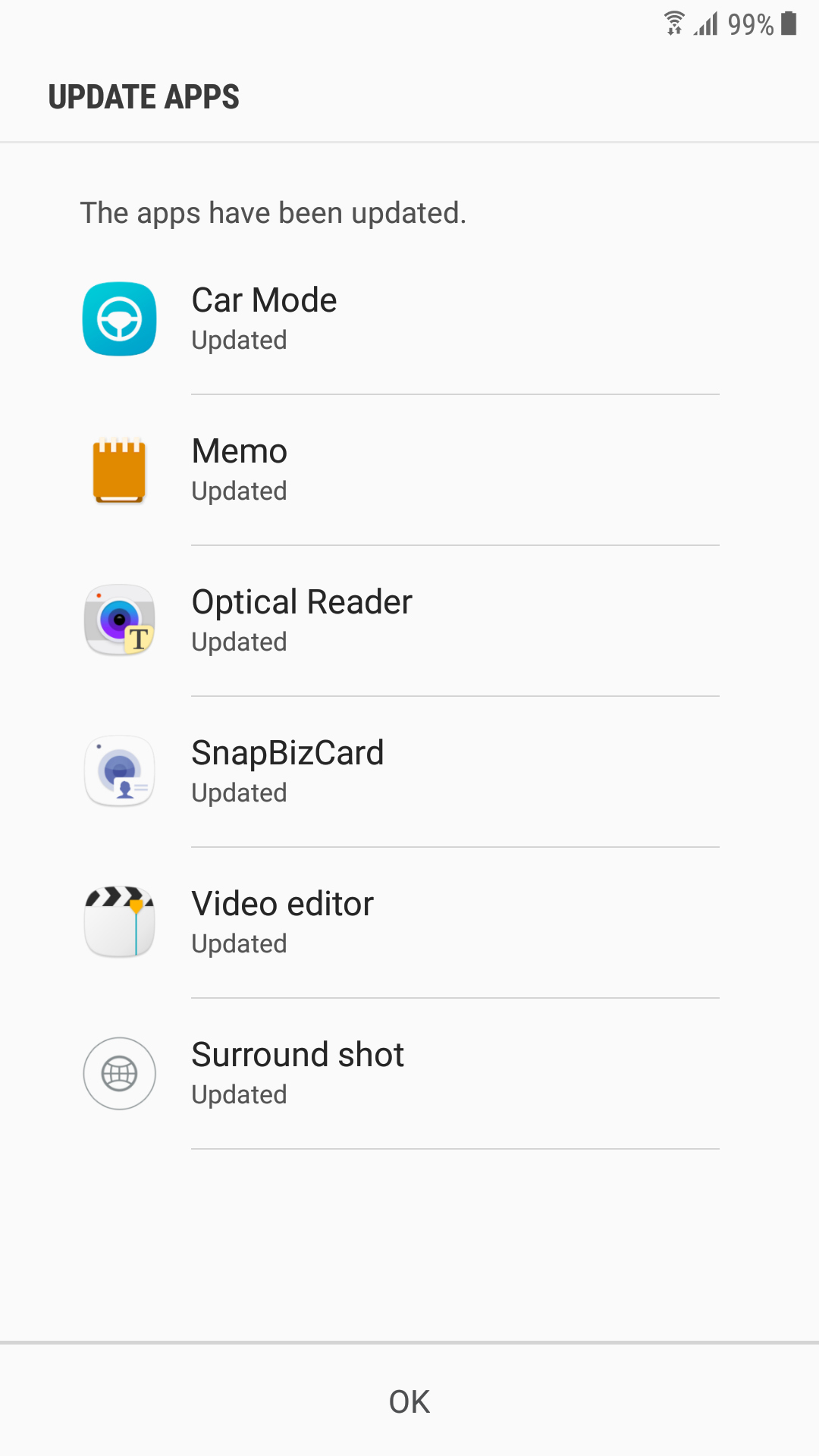Open the Memo app entry
Image resolution: width=819 pixels, height=1456 pixels.
(x=409, y=470)
